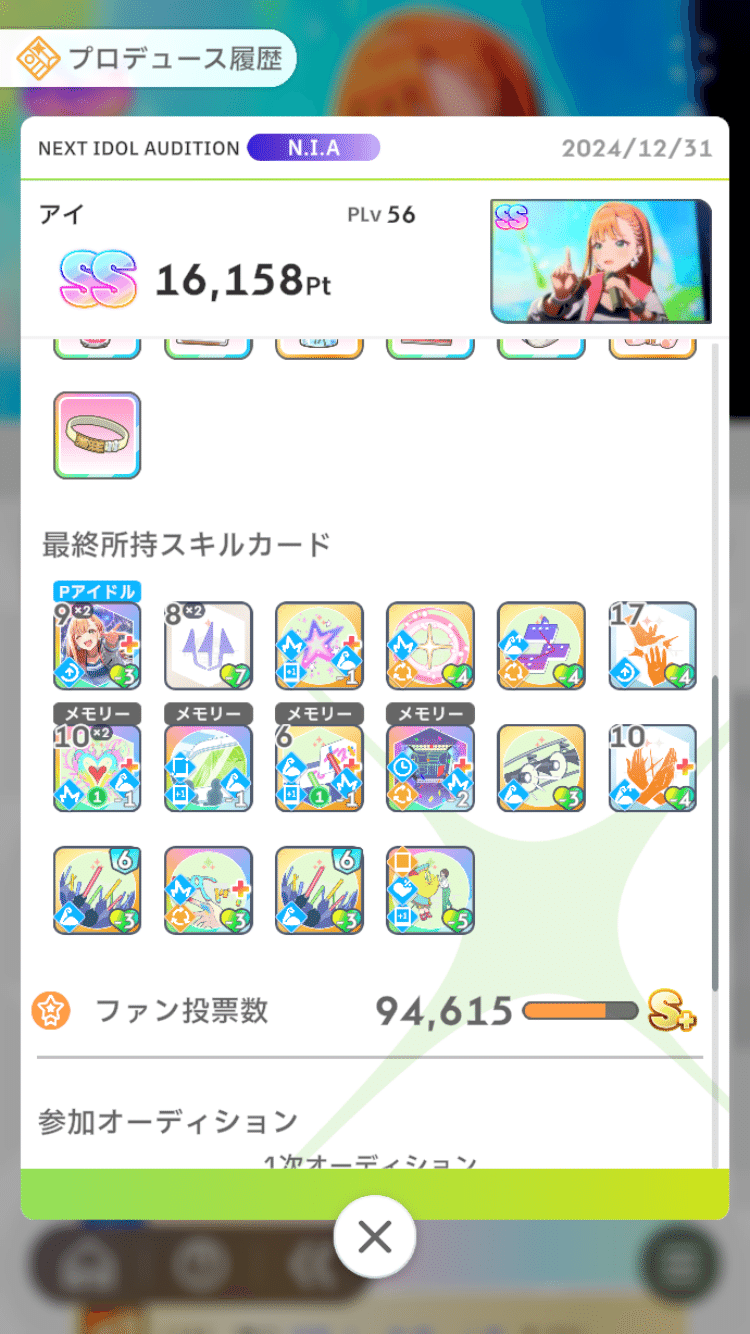Click the camera skill card
750x1334 pixels.
(541, 767)
